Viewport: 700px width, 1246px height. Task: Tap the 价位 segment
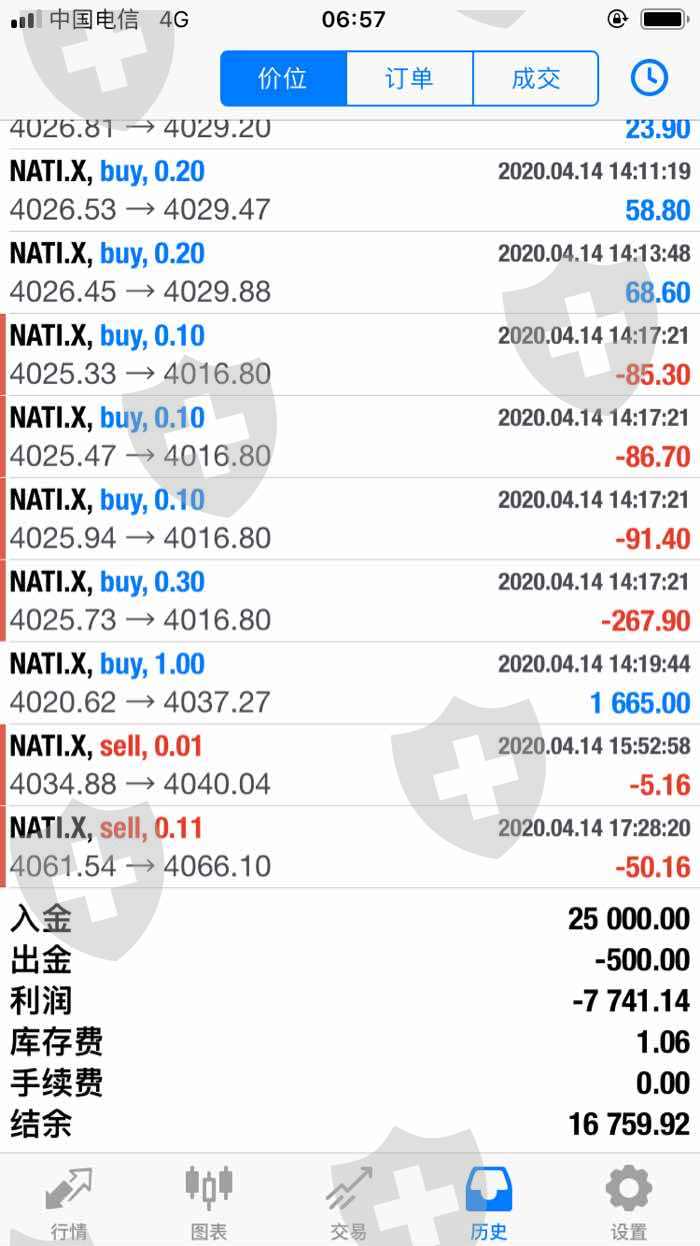point(283,79)
